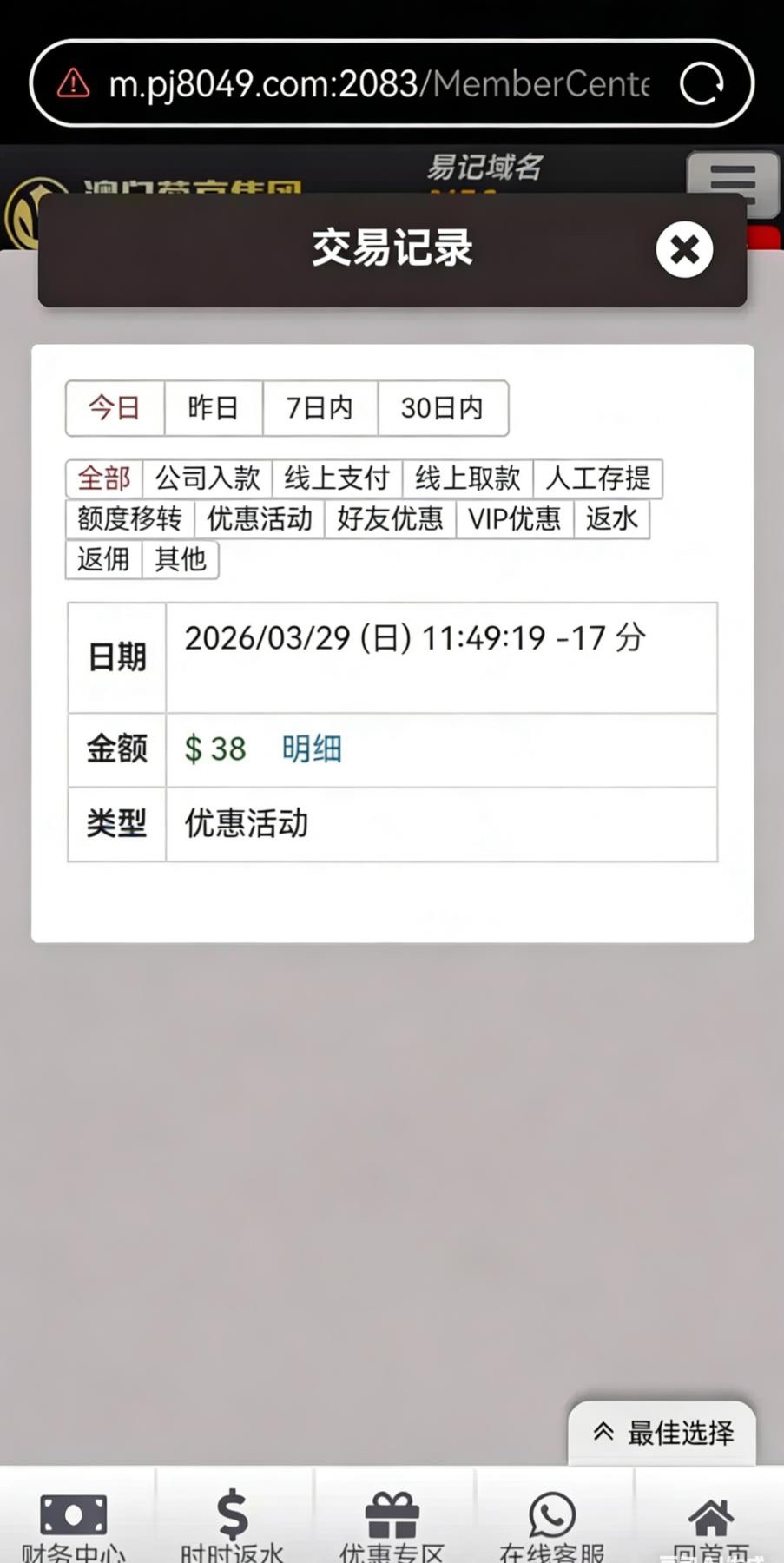Open 明细 for the $38 record
The height and width of the screenshot is (1563, 784).
[312, 749]
